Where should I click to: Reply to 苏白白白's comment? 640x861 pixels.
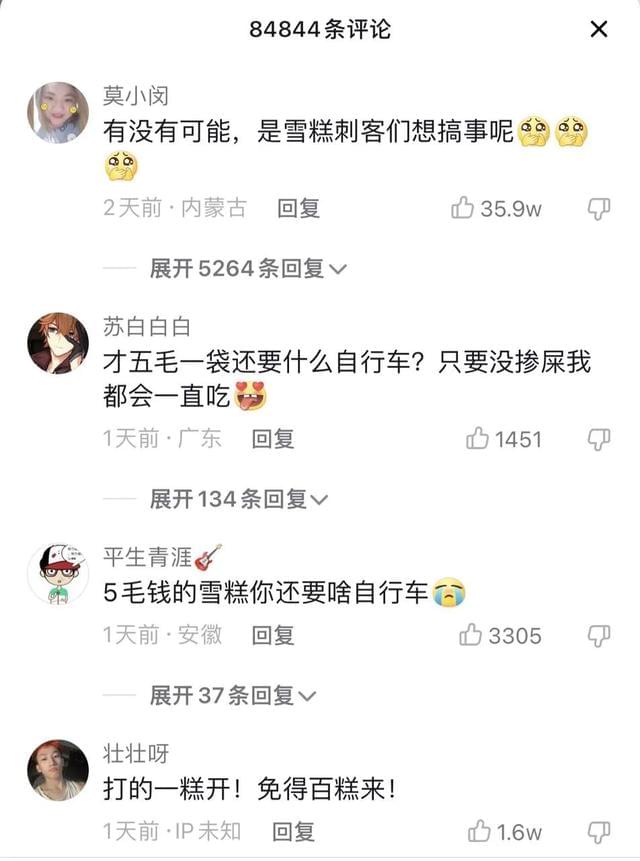pyautogui.click(x=272, y=438)
